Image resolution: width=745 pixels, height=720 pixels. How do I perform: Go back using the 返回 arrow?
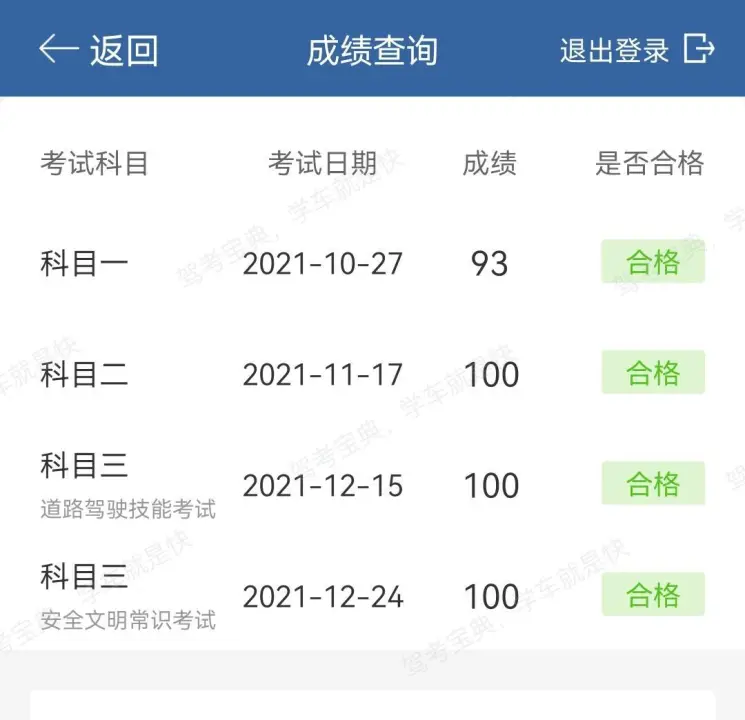click(x=97, y=50)
